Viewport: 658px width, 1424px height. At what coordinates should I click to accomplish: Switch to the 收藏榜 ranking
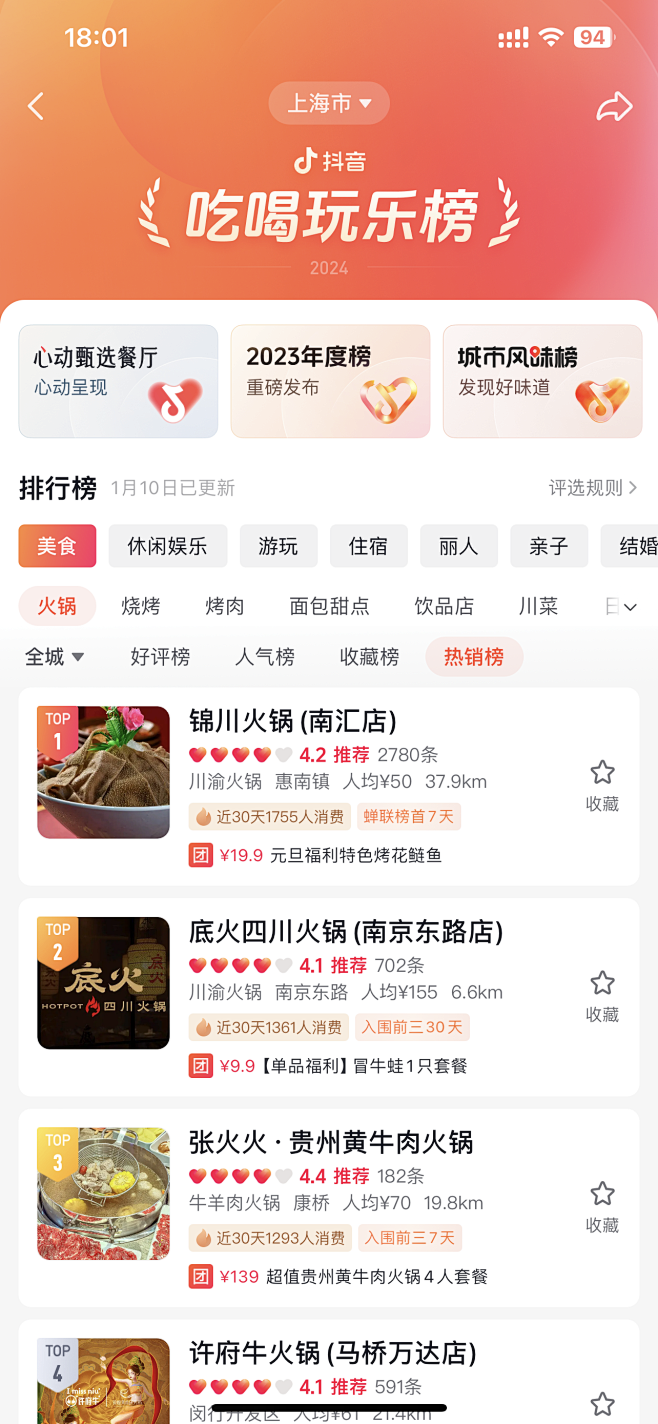click(370, 657)
